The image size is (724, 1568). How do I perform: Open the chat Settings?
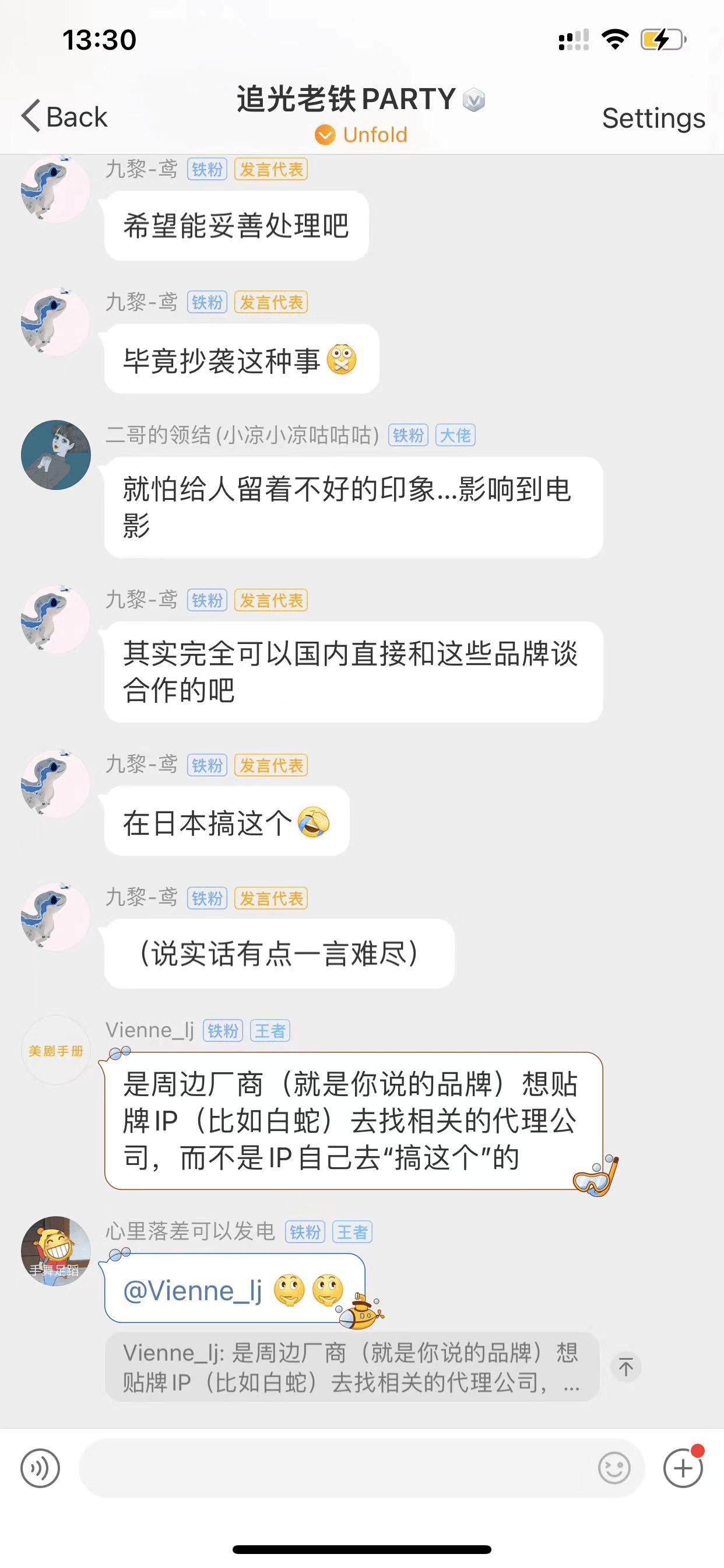pyautogui.click(x=653, y=117)
